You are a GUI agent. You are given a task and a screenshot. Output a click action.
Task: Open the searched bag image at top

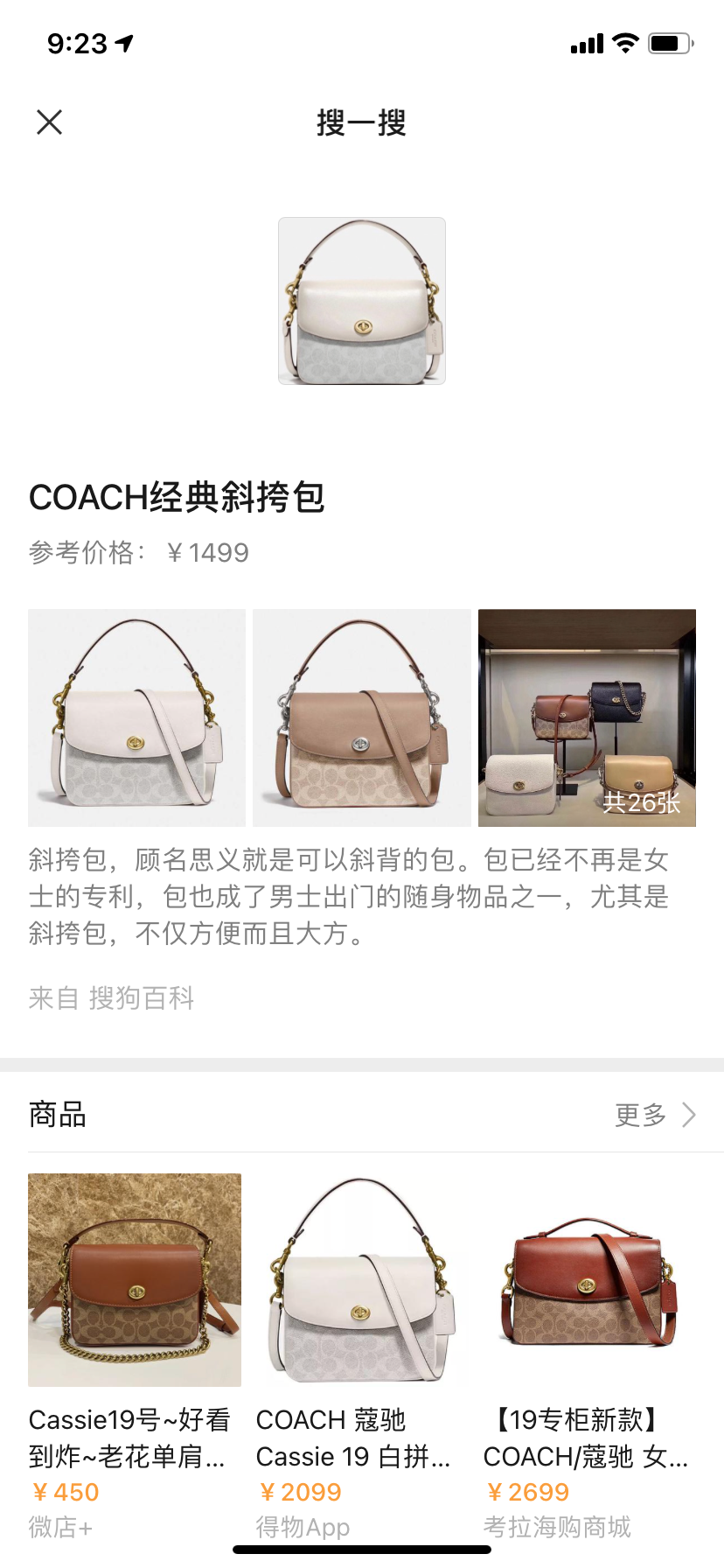[x=362, y=301]
